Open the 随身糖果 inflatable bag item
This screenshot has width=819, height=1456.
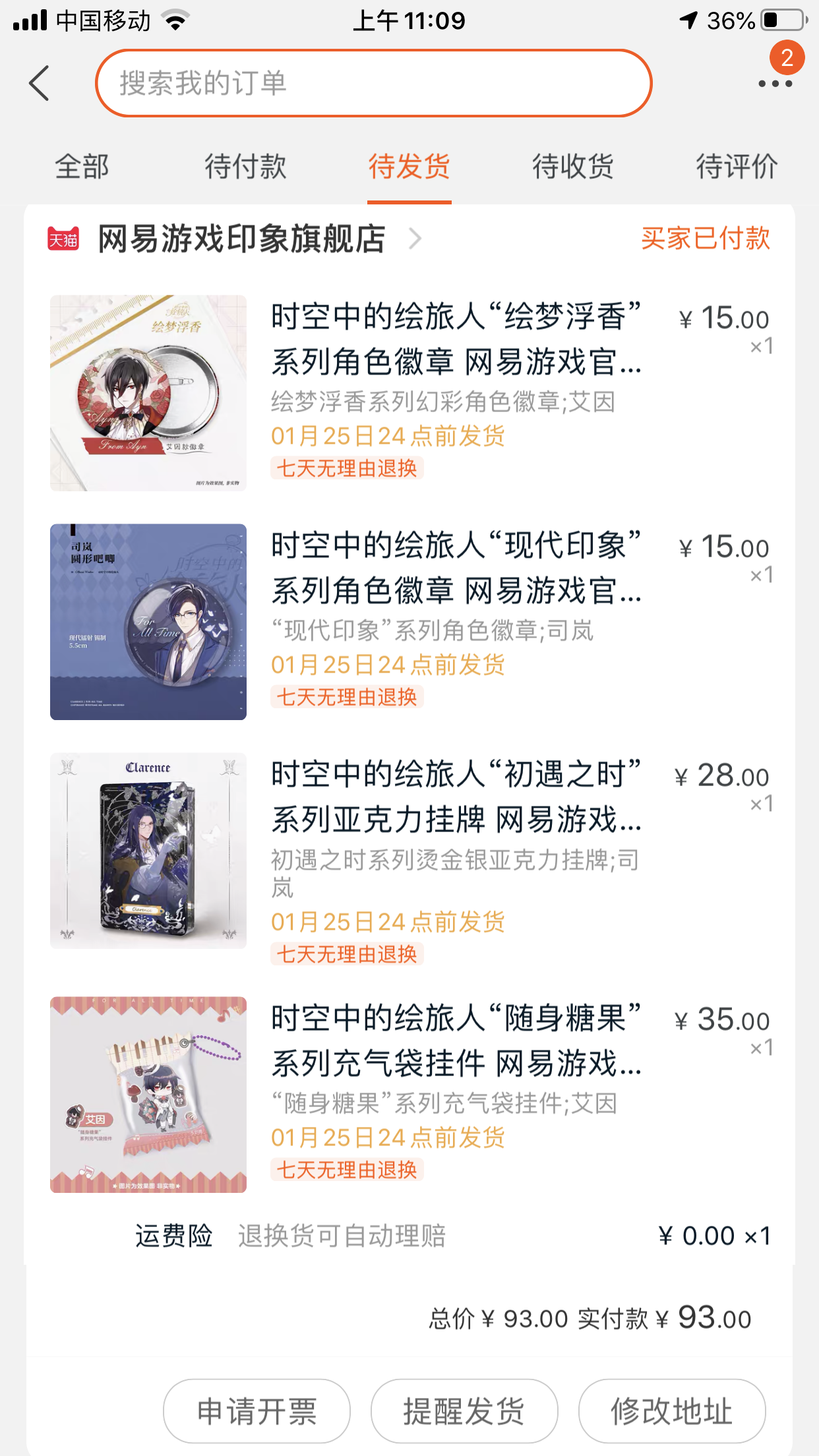pyautogui.click(x=455, y=1041)
